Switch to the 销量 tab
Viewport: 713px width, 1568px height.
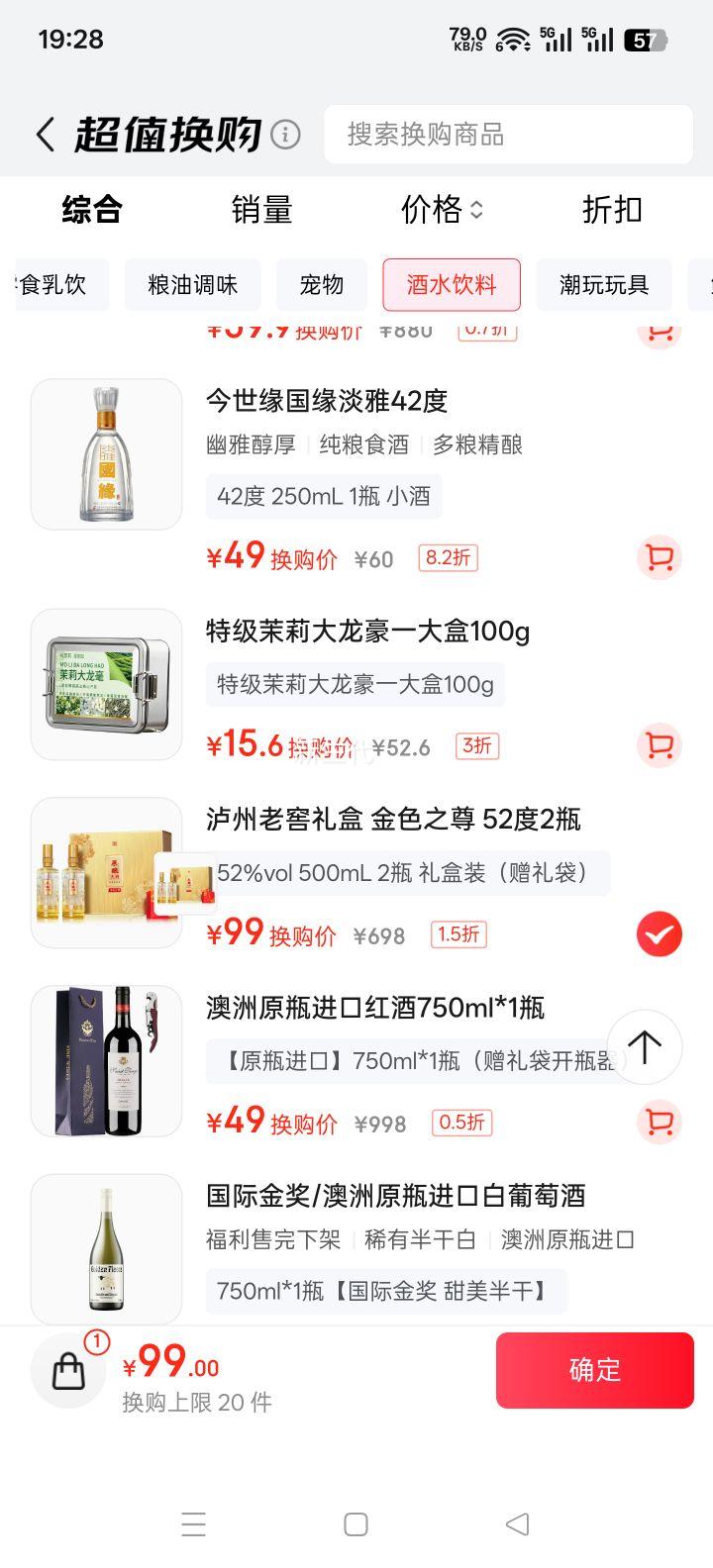pos(261,210)
